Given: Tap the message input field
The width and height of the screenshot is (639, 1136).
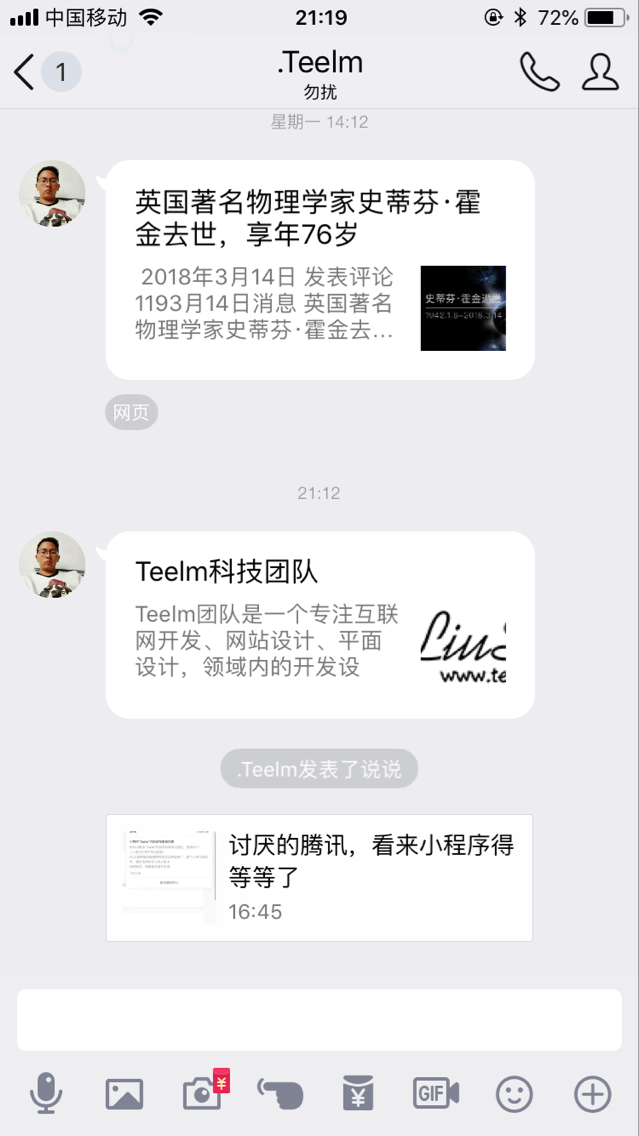Looking at the screenshot, I should click(319, 1020).
